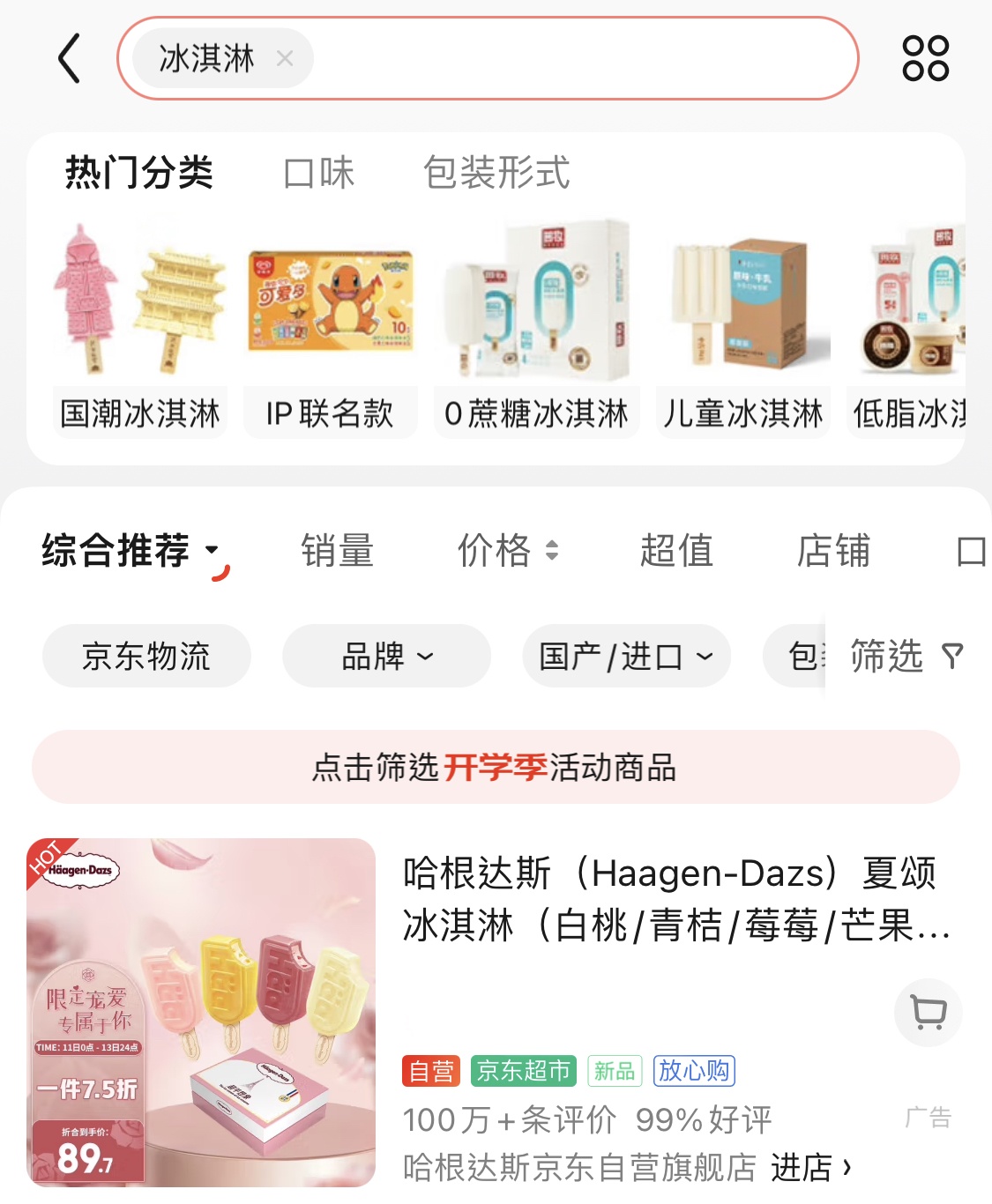Image resolution: width=992 pixels, height=1204 pixels.
Task: Remove the 冰淇淋 search keyword
Action: coord(284,59)
